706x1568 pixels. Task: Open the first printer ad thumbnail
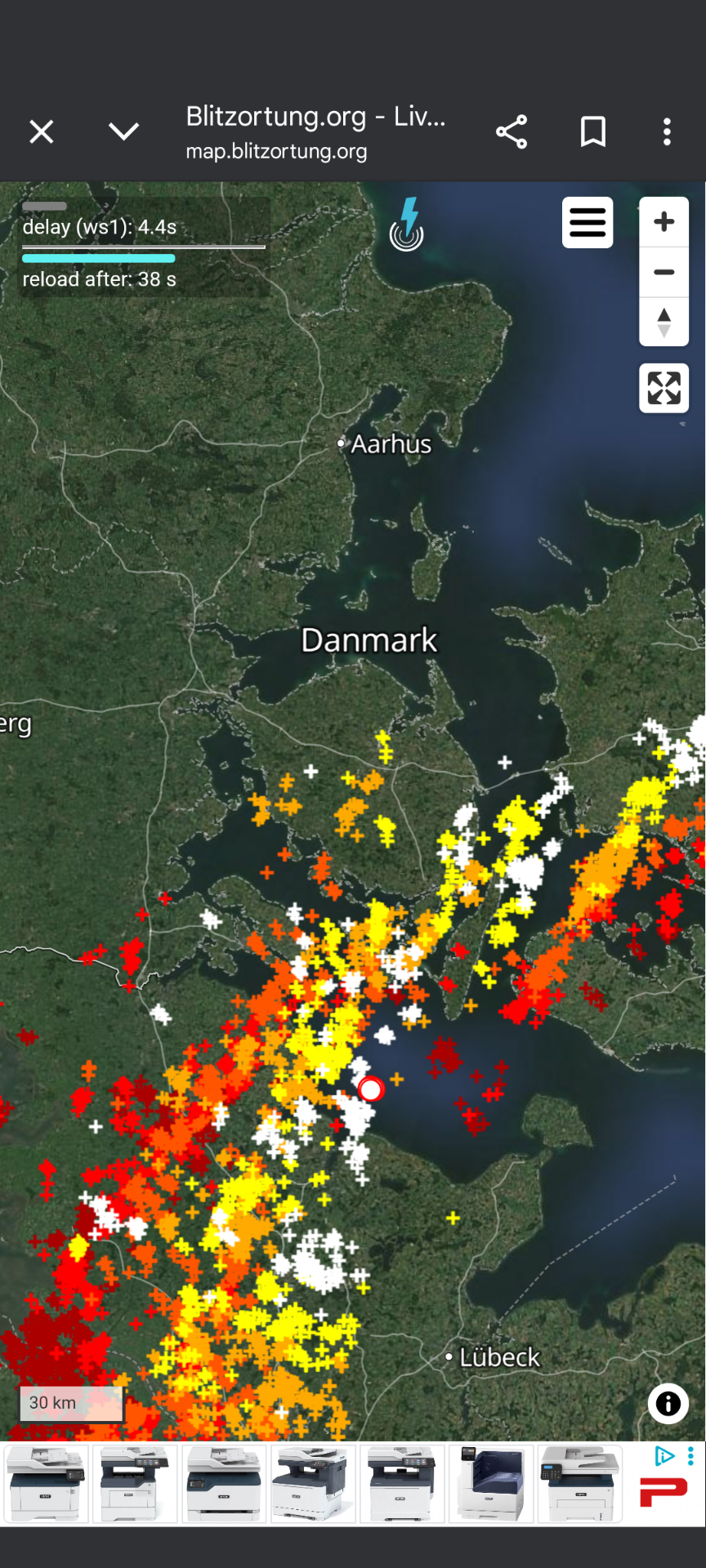click(46, 1483)
